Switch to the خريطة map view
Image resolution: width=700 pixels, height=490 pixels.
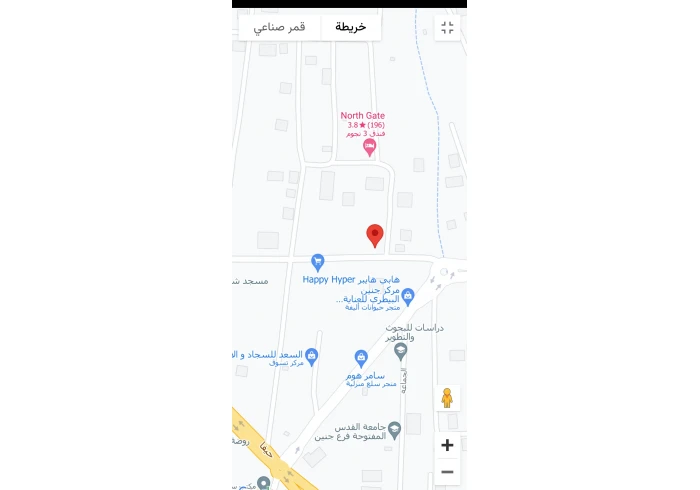click(350, 27)
